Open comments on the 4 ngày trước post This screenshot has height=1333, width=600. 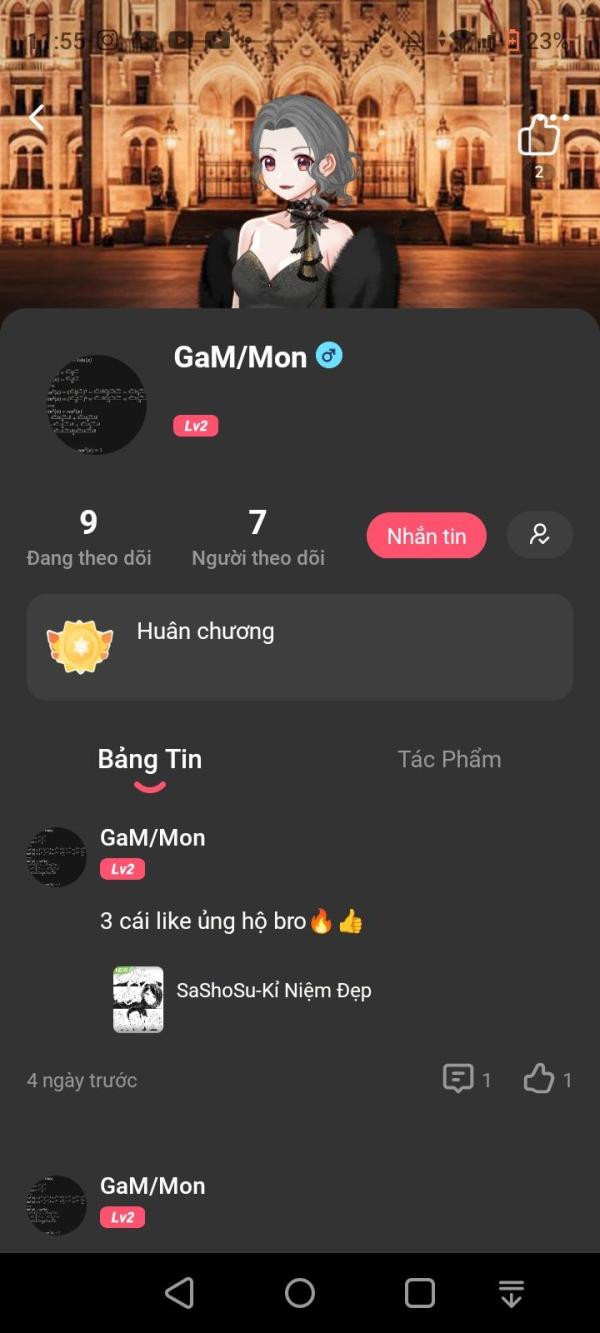tap(467, 1079)
